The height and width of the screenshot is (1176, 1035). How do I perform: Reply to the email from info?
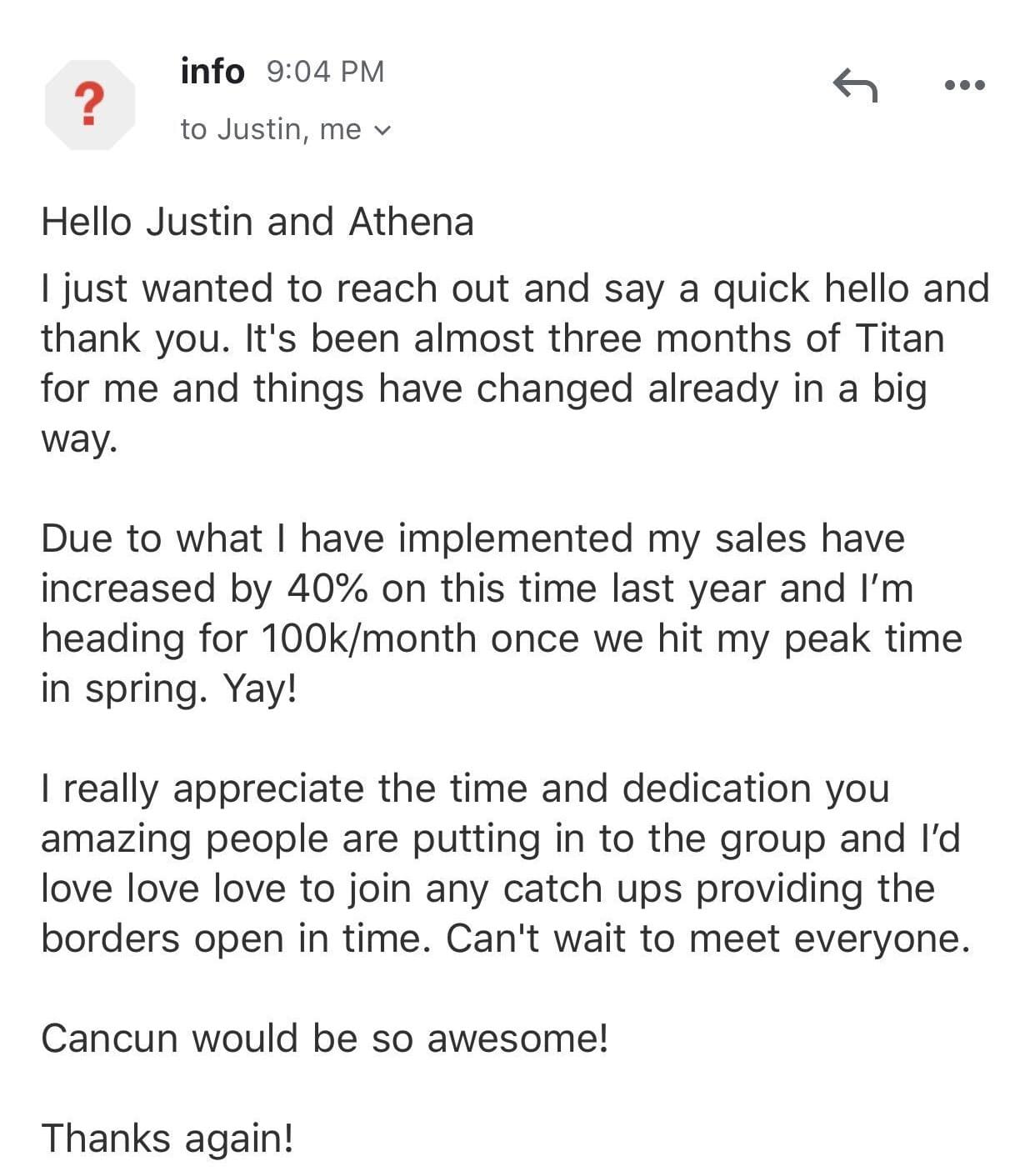pos(855,85)
